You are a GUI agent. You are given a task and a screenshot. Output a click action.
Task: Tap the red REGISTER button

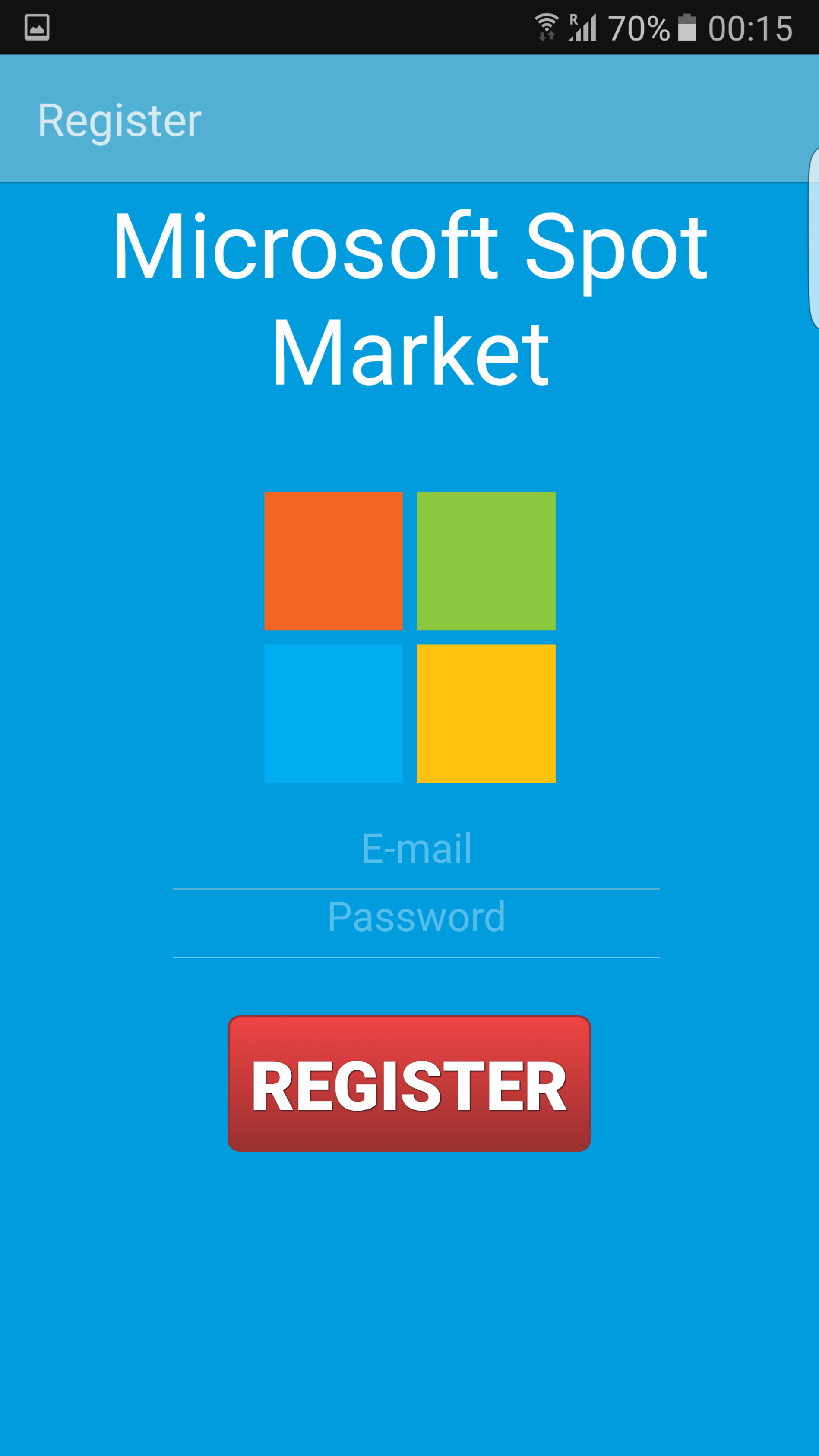coord(409,1084)
